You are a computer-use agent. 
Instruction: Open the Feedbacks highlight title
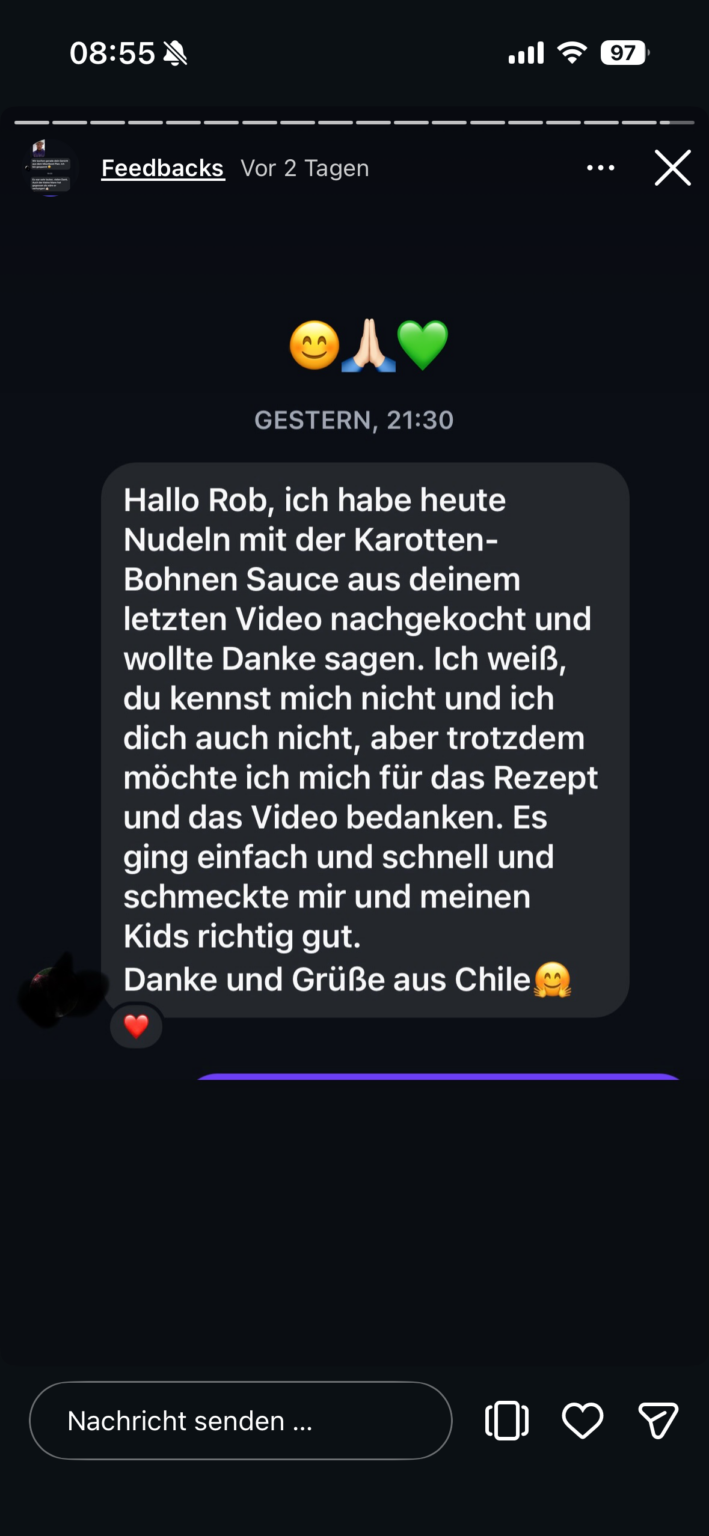coord(162,168)
